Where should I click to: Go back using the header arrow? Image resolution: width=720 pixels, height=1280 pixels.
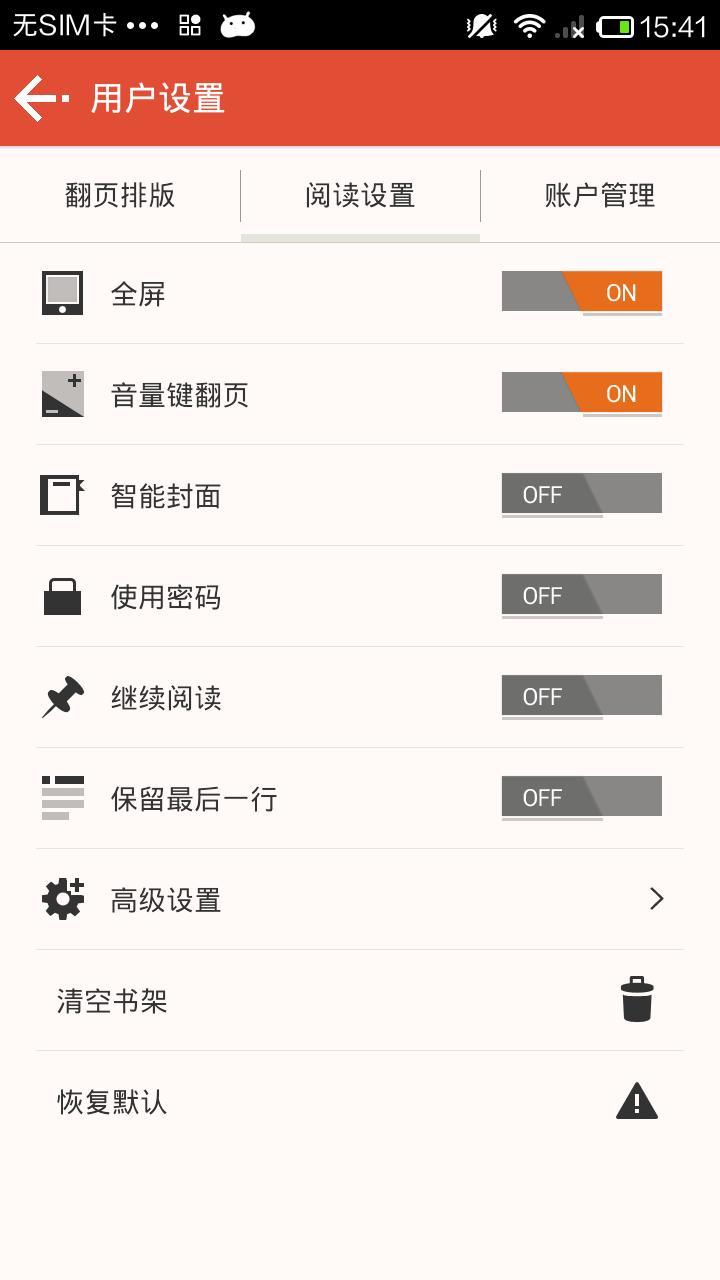click(x=42, y=98)
